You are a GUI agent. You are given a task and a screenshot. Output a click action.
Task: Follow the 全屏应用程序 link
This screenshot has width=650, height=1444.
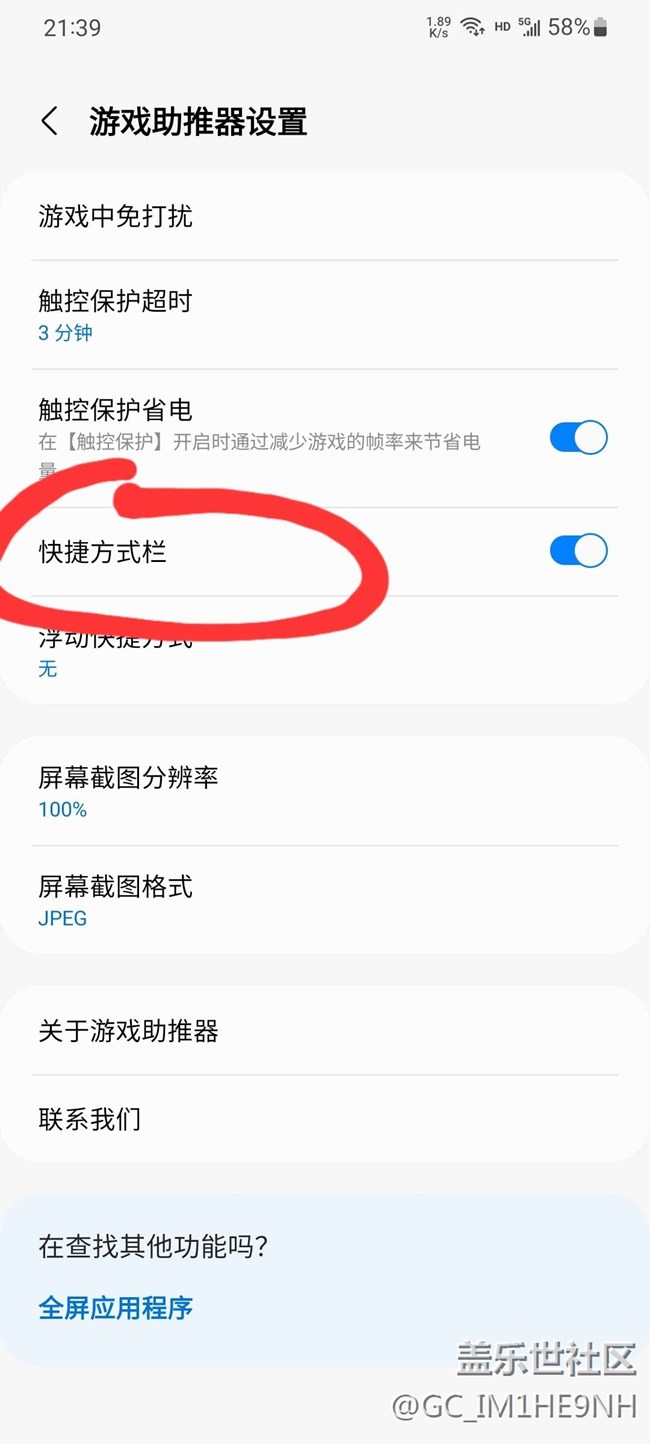coord(115,1308)
